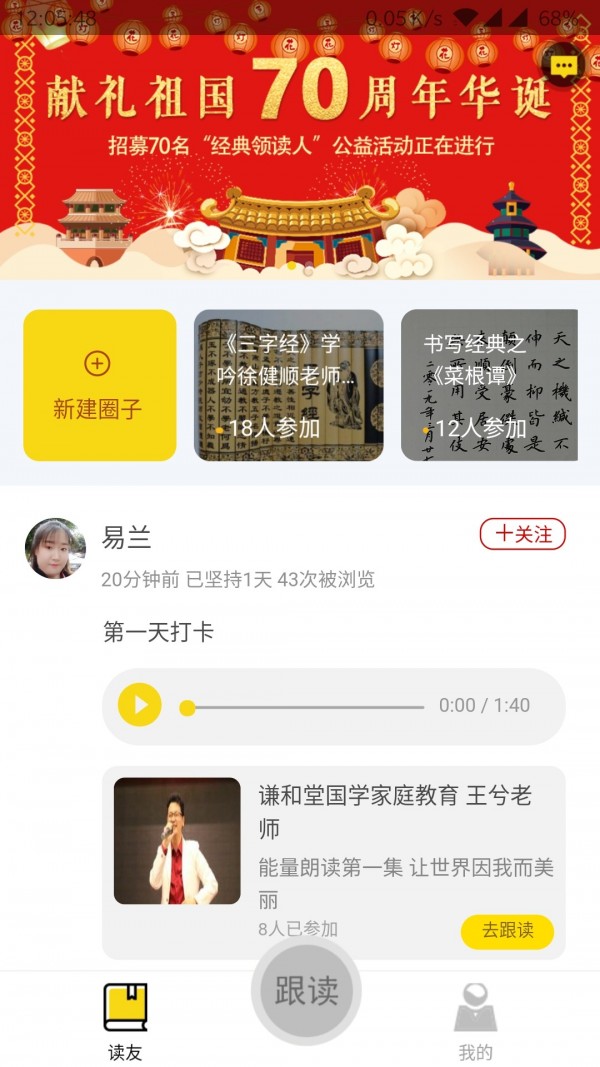Switch to the 我的 tab
Viewport: 600px width, 1067px height.
(x=475, y=1020)
